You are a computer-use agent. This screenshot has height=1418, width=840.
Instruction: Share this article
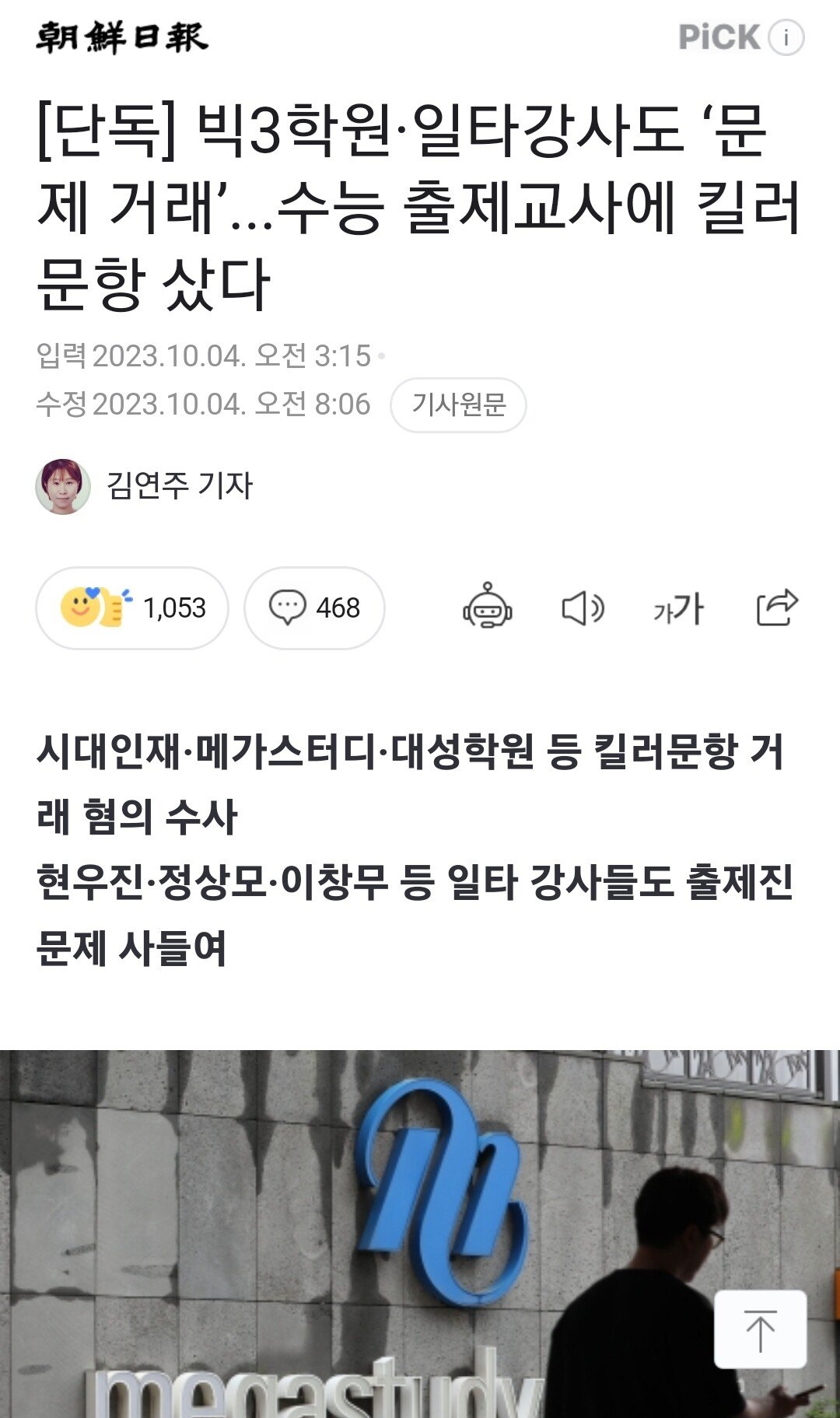777,607
